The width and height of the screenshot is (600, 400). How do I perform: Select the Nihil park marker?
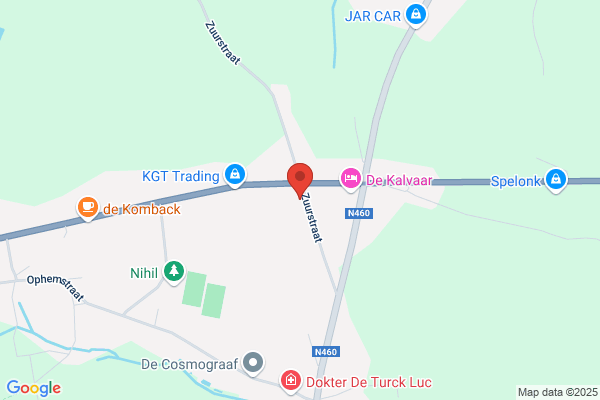coord(174,273)
